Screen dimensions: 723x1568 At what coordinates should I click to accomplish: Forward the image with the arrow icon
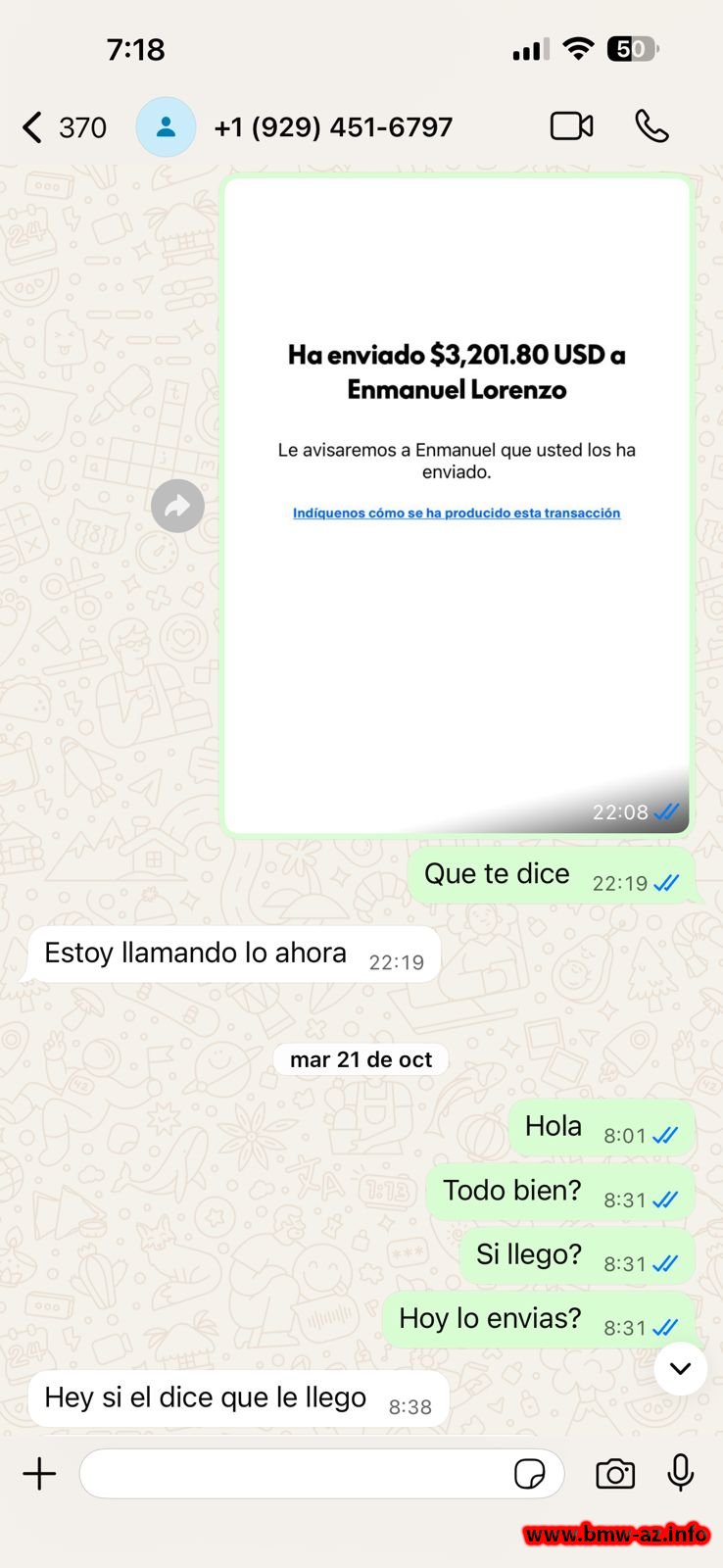(177, 506)
